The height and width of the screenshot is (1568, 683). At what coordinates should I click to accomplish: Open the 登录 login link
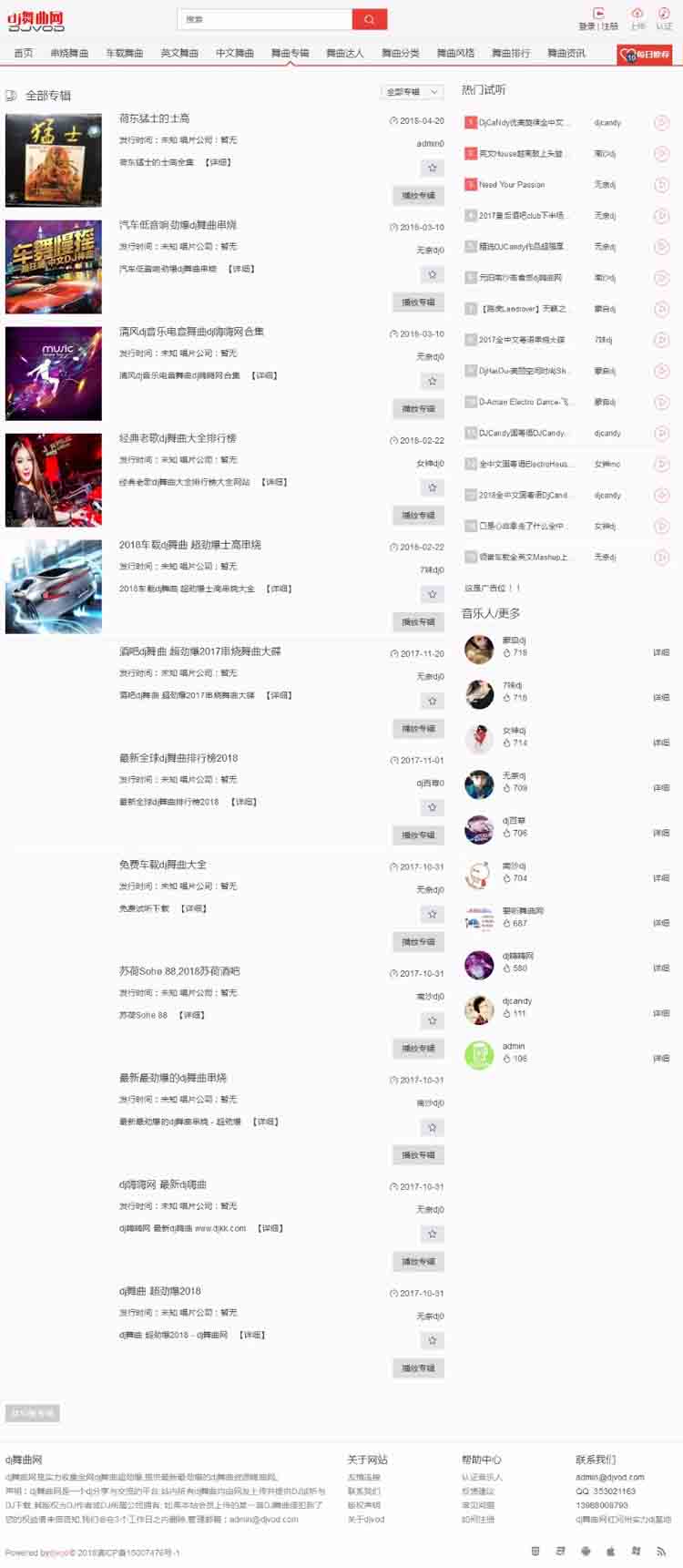587,26
